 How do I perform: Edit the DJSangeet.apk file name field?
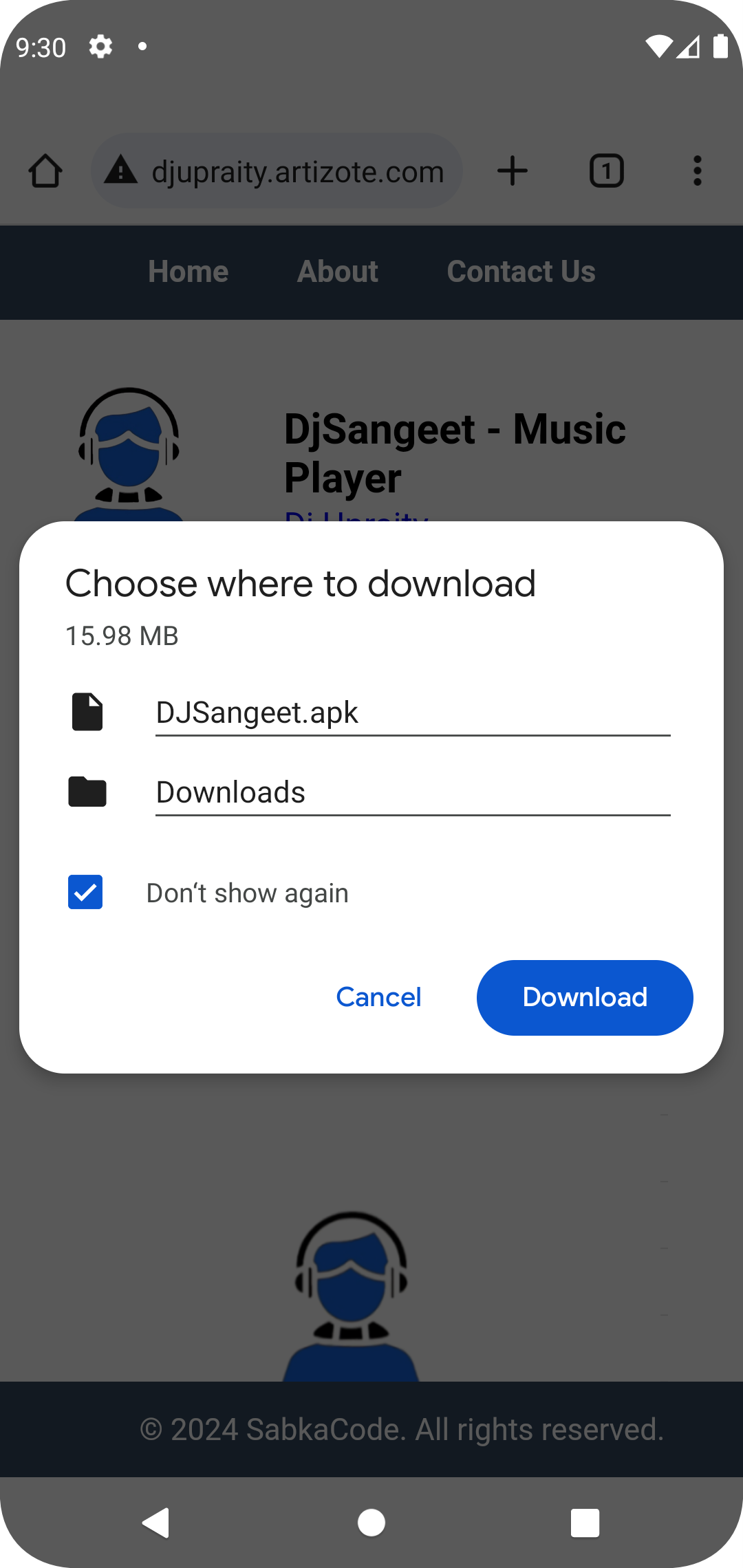point(413,712)
